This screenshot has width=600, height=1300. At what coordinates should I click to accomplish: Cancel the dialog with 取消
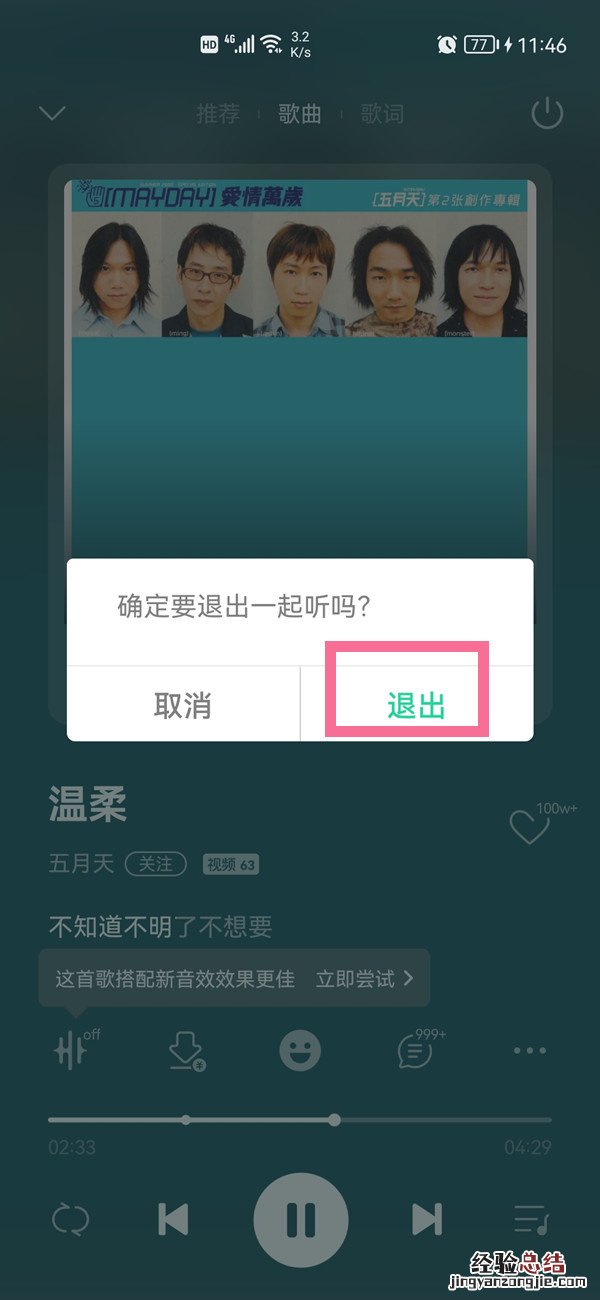click(183, 705)
